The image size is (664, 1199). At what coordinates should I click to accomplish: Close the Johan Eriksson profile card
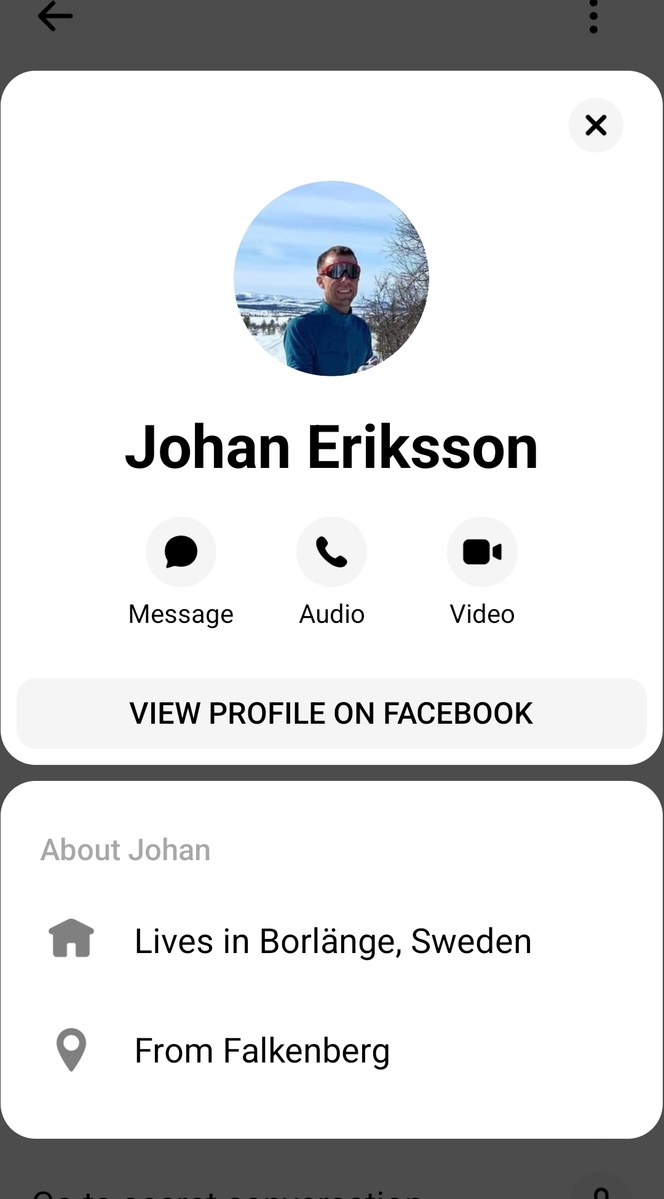coord(595,125)
